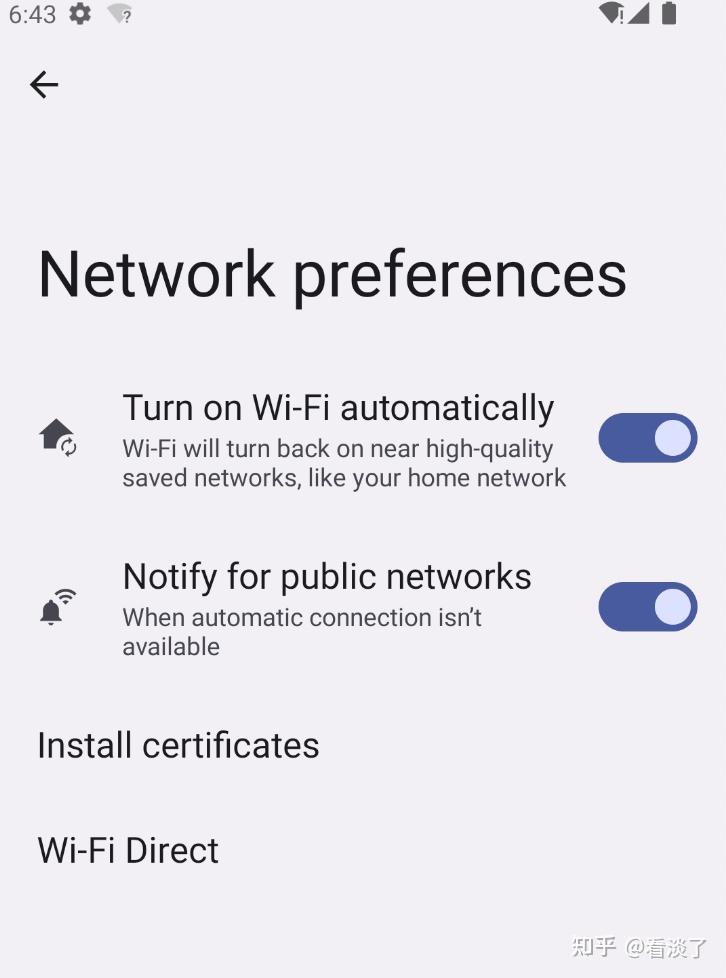726x978 pixels.
Task: Toggle the Wi-Fi automatic switch back on
Action: [x=648, y=438]
